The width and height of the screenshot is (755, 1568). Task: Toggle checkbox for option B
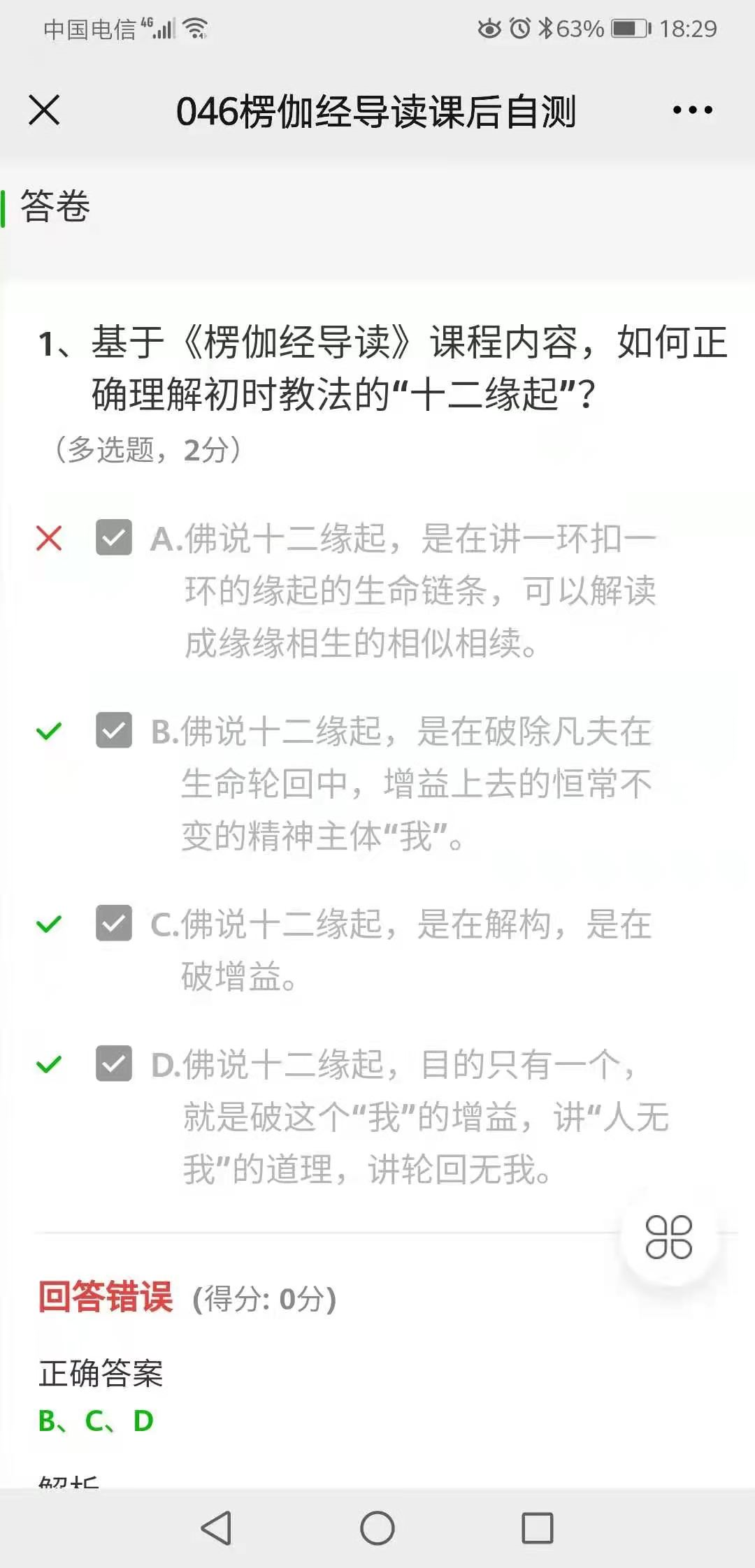tap(114, 730)
